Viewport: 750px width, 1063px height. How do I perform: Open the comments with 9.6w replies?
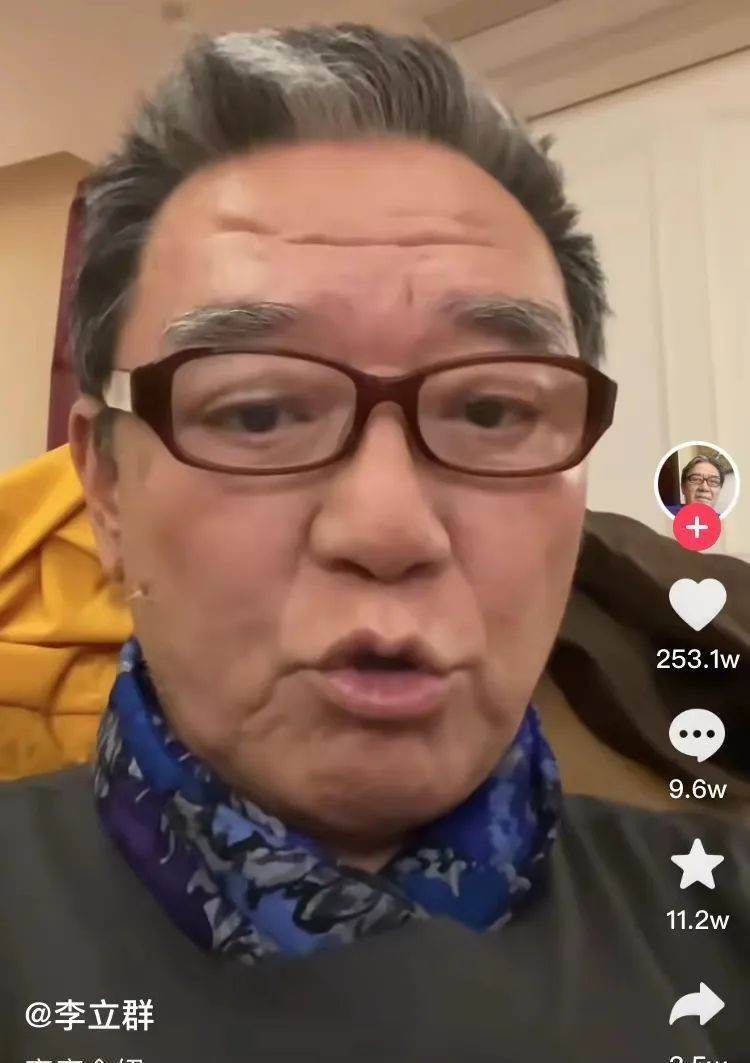pyautogui.click(x=697, y=735)
